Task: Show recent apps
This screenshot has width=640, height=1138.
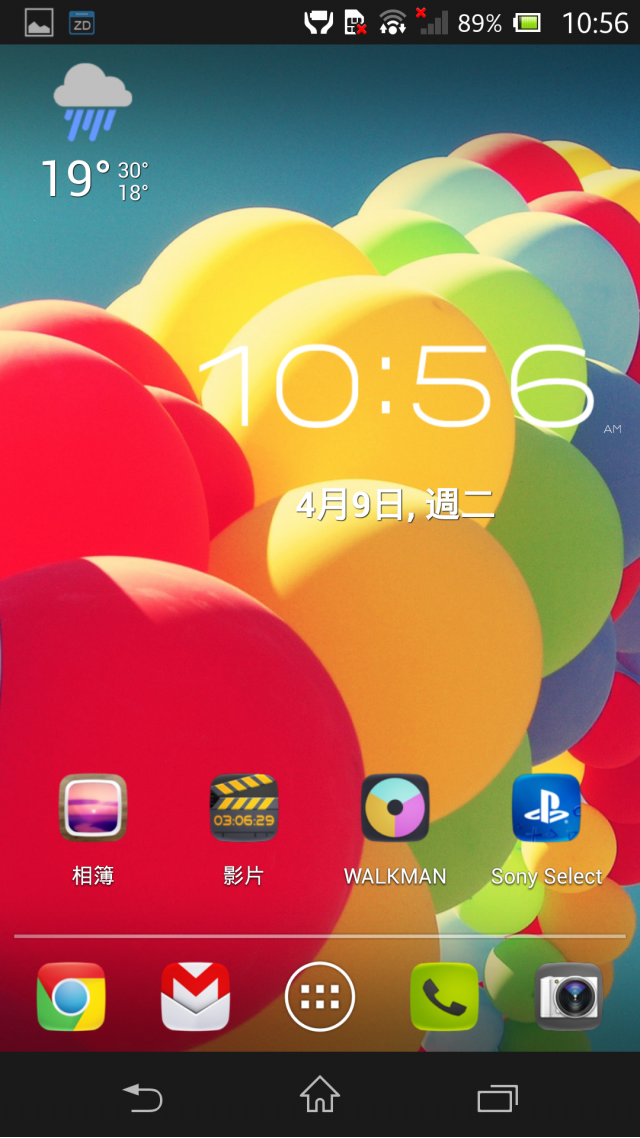Action: (x=497, y=1097)
